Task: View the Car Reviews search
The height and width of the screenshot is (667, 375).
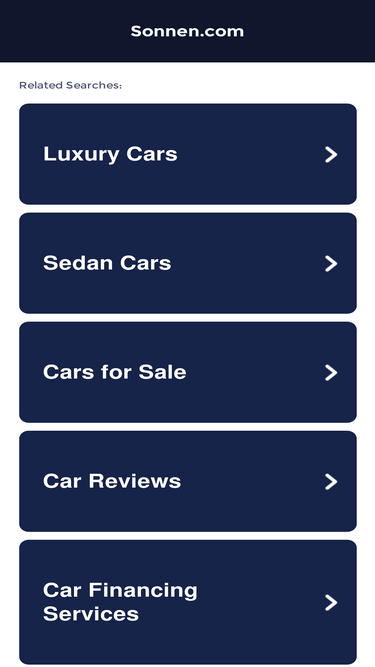Action: click(x=188, y=481)
